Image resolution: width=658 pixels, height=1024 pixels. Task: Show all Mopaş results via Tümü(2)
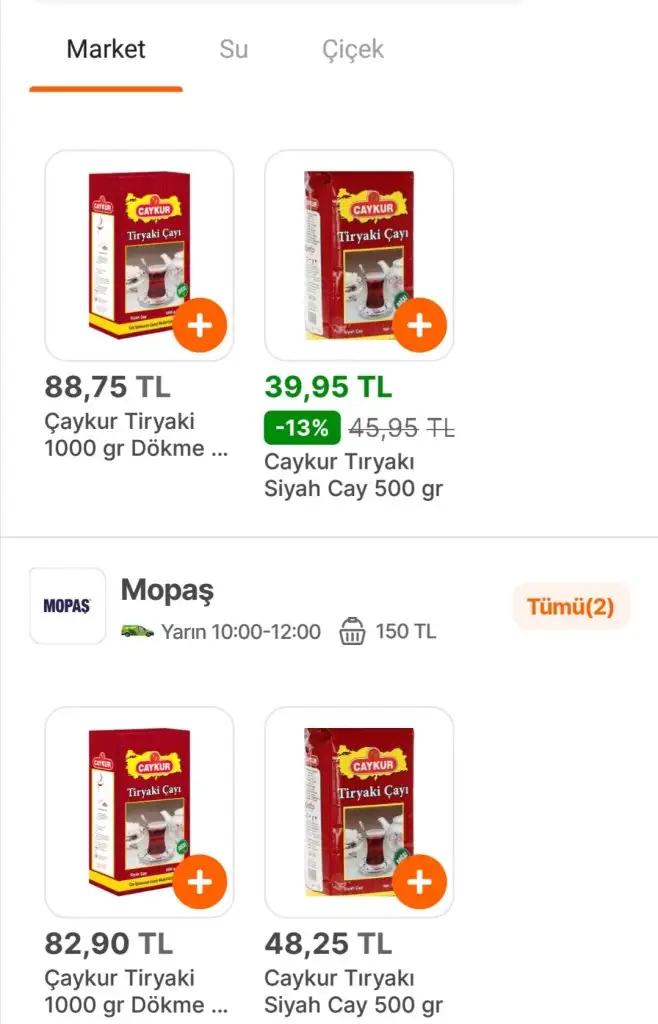[x=570, y=606]
